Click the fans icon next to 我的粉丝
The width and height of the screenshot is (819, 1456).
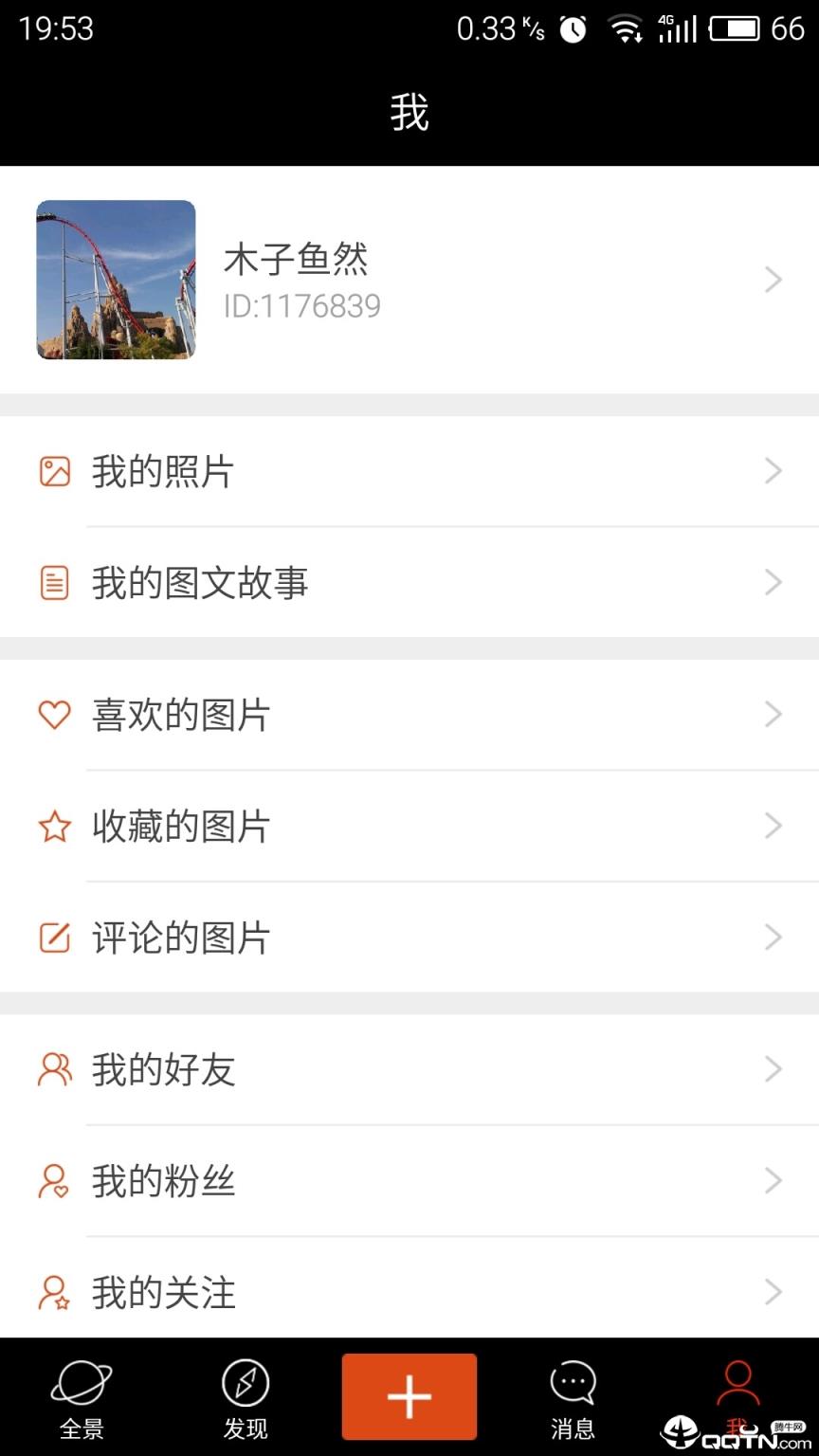click(54, 1181)
